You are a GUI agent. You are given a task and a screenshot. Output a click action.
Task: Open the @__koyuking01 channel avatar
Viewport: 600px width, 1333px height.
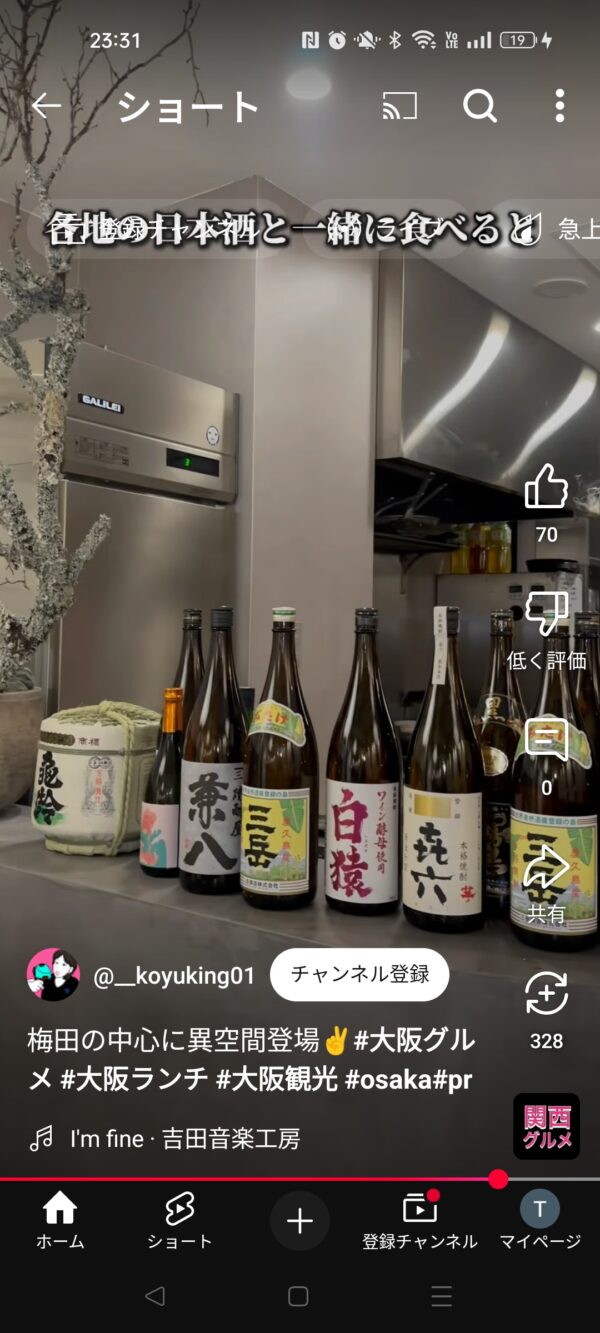pyautogui.click(x=53, y=975)
